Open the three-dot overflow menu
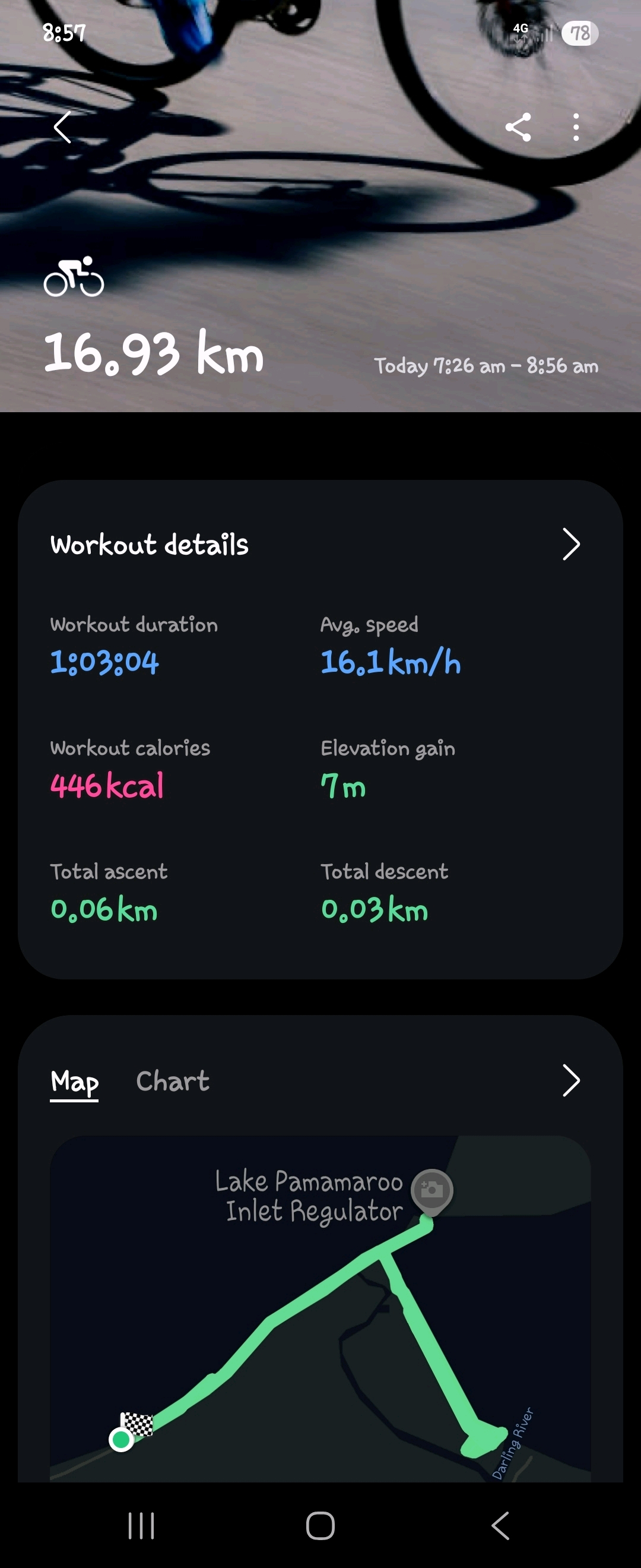This screenshot has width=641, height=1568. click(575, 127)
